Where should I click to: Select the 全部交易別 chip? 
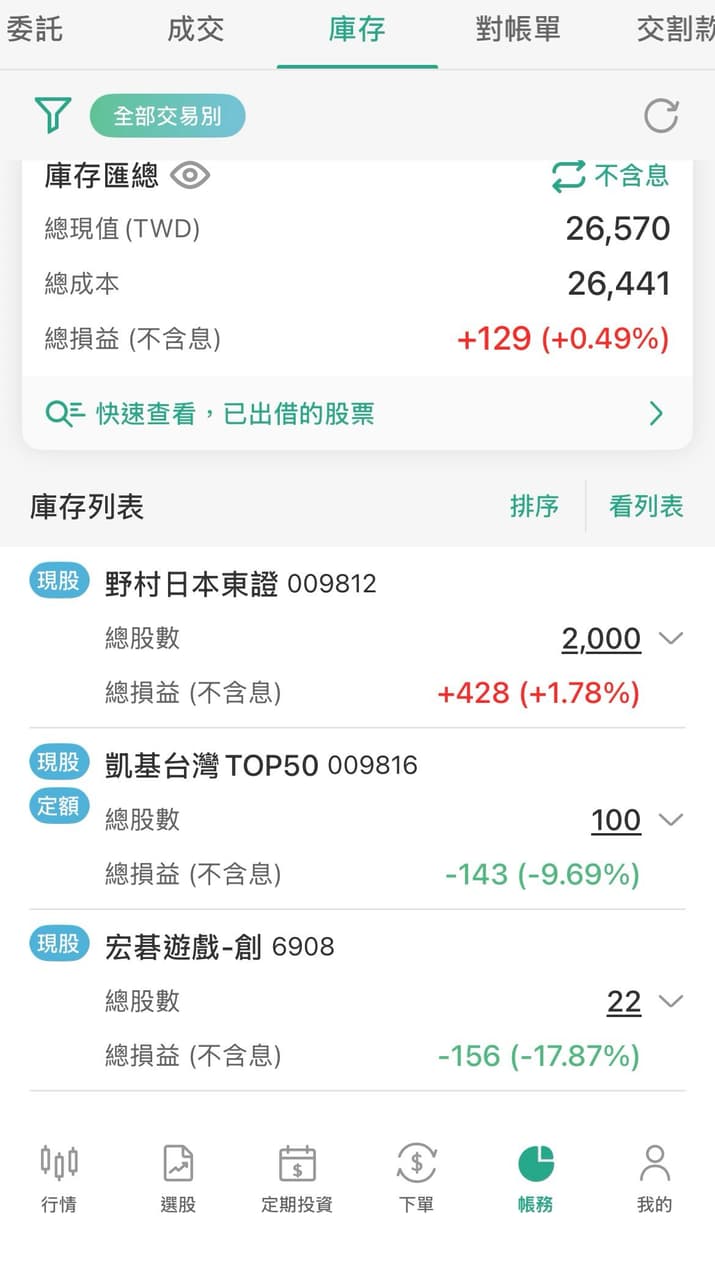(167, 116)
